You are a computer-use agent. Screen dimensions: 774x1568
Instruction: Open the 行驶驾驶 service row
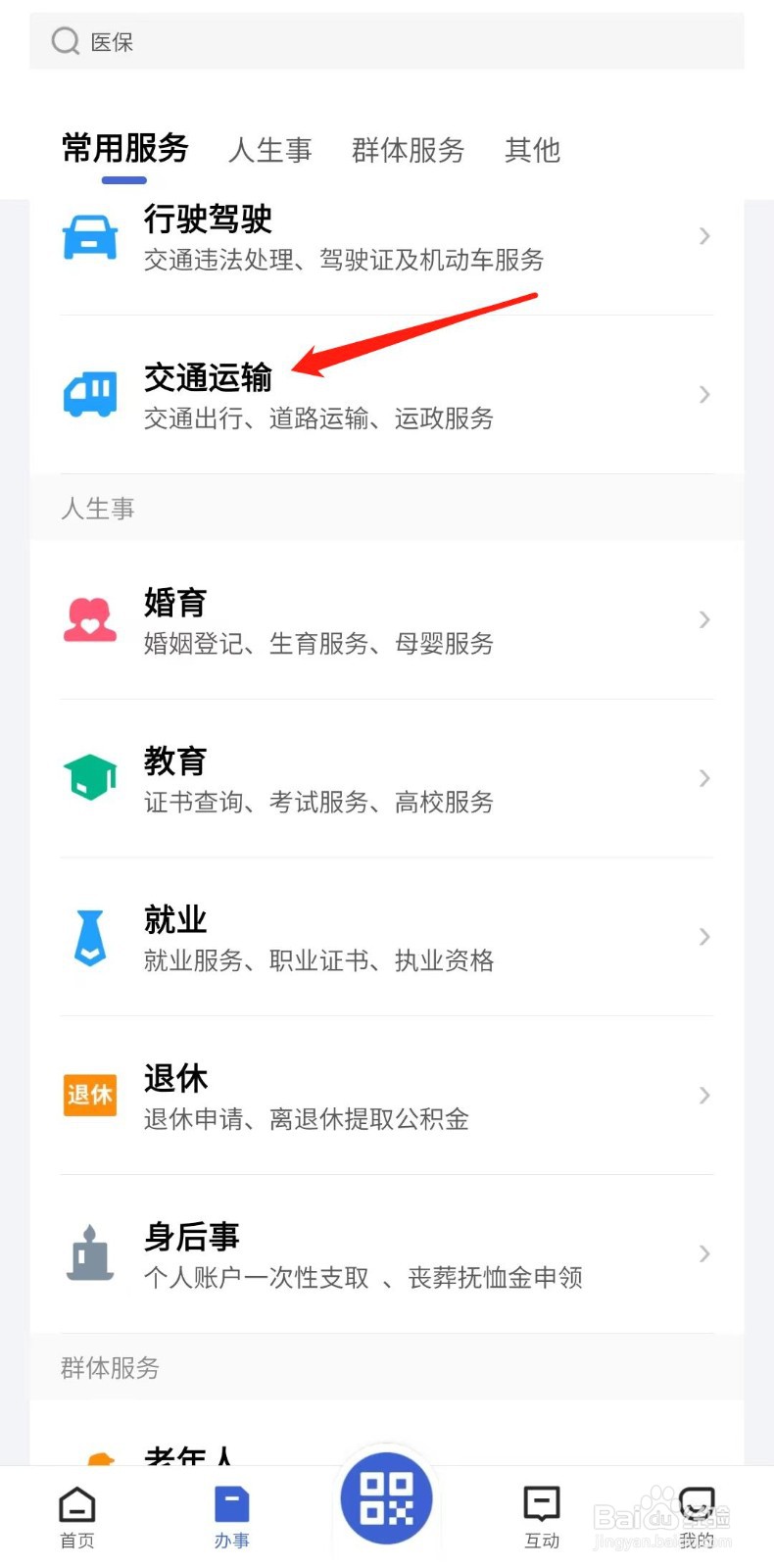click(x=386, y=237)
